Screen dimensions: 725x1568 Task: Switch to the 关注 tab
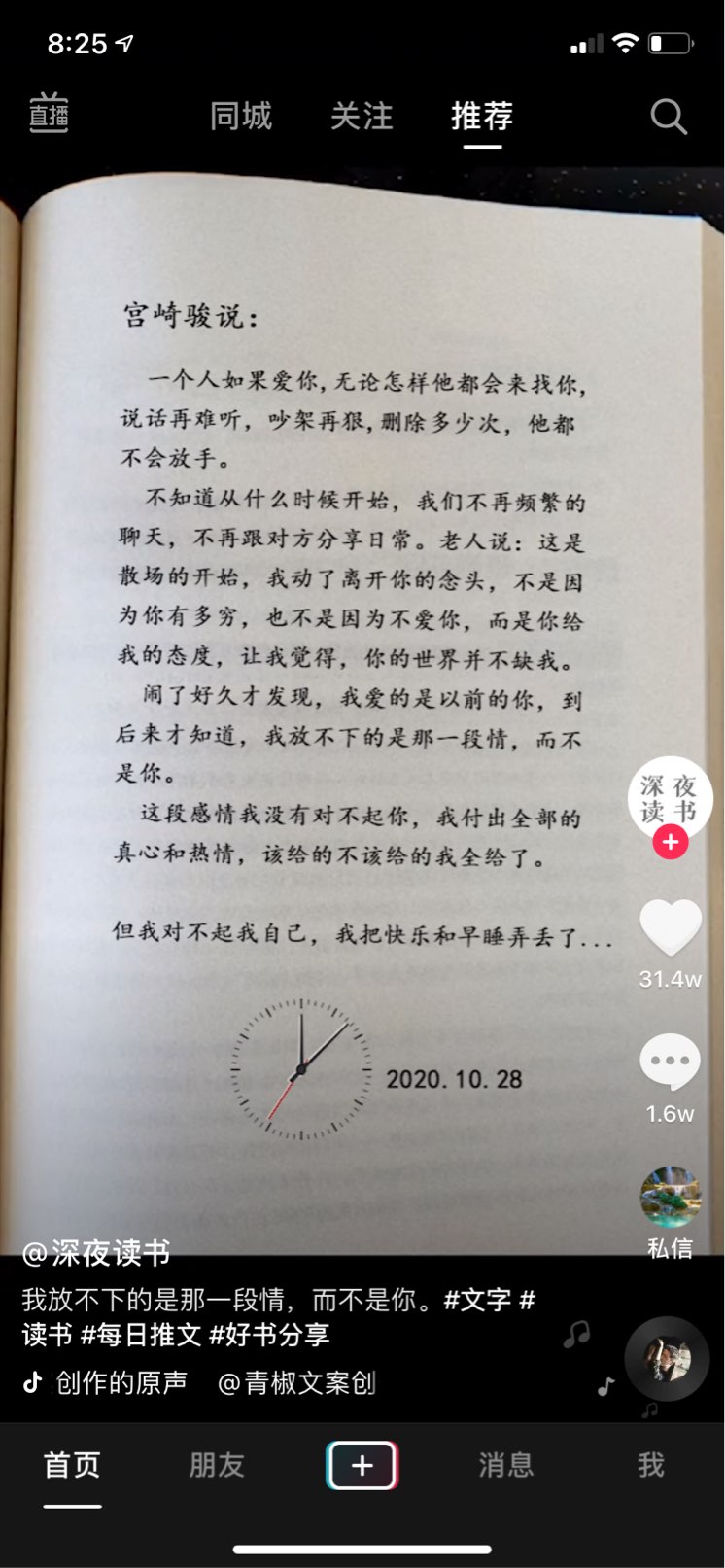pos(362,117)
